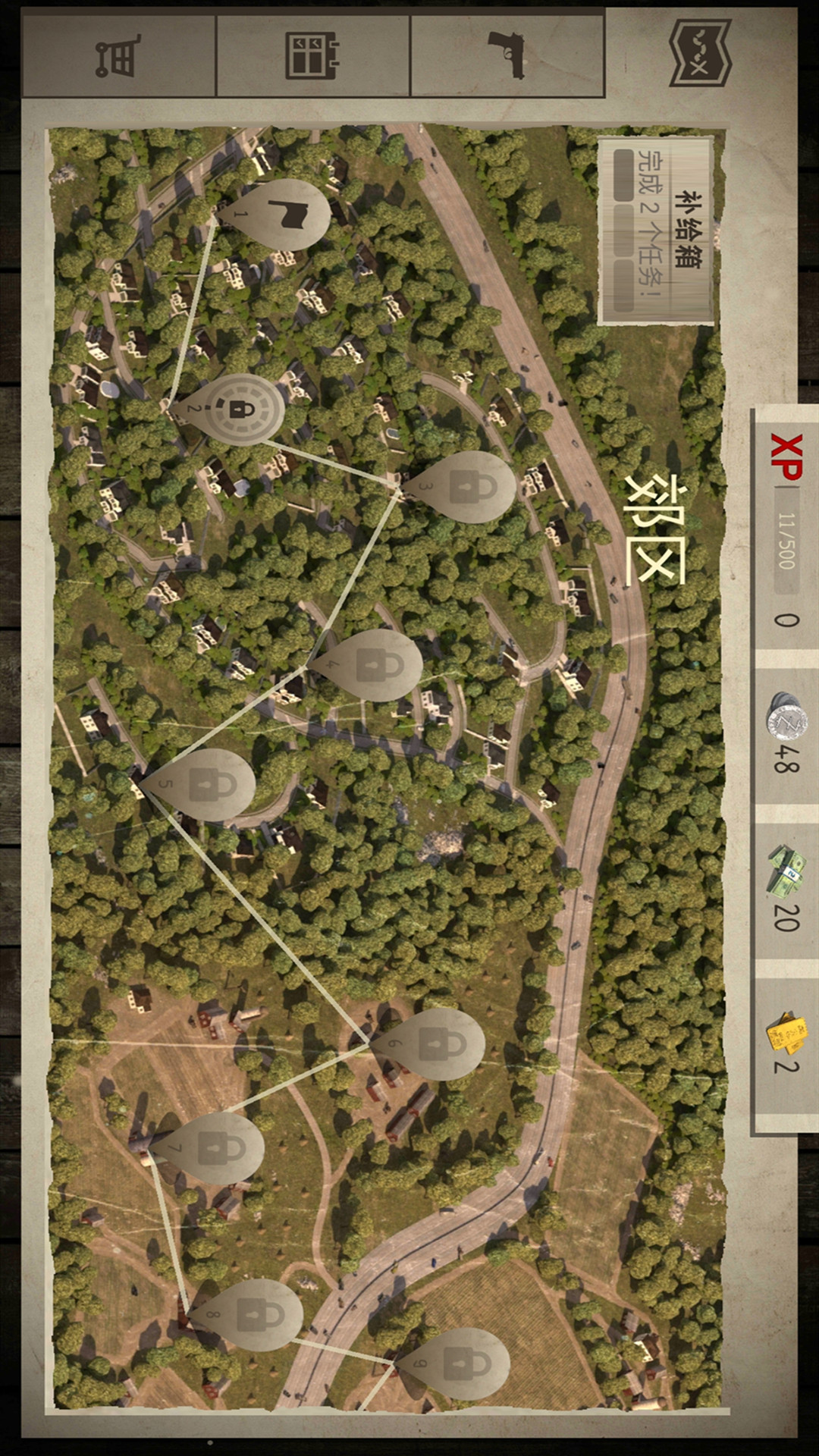Select locked mission marker 2

[234, 409]
